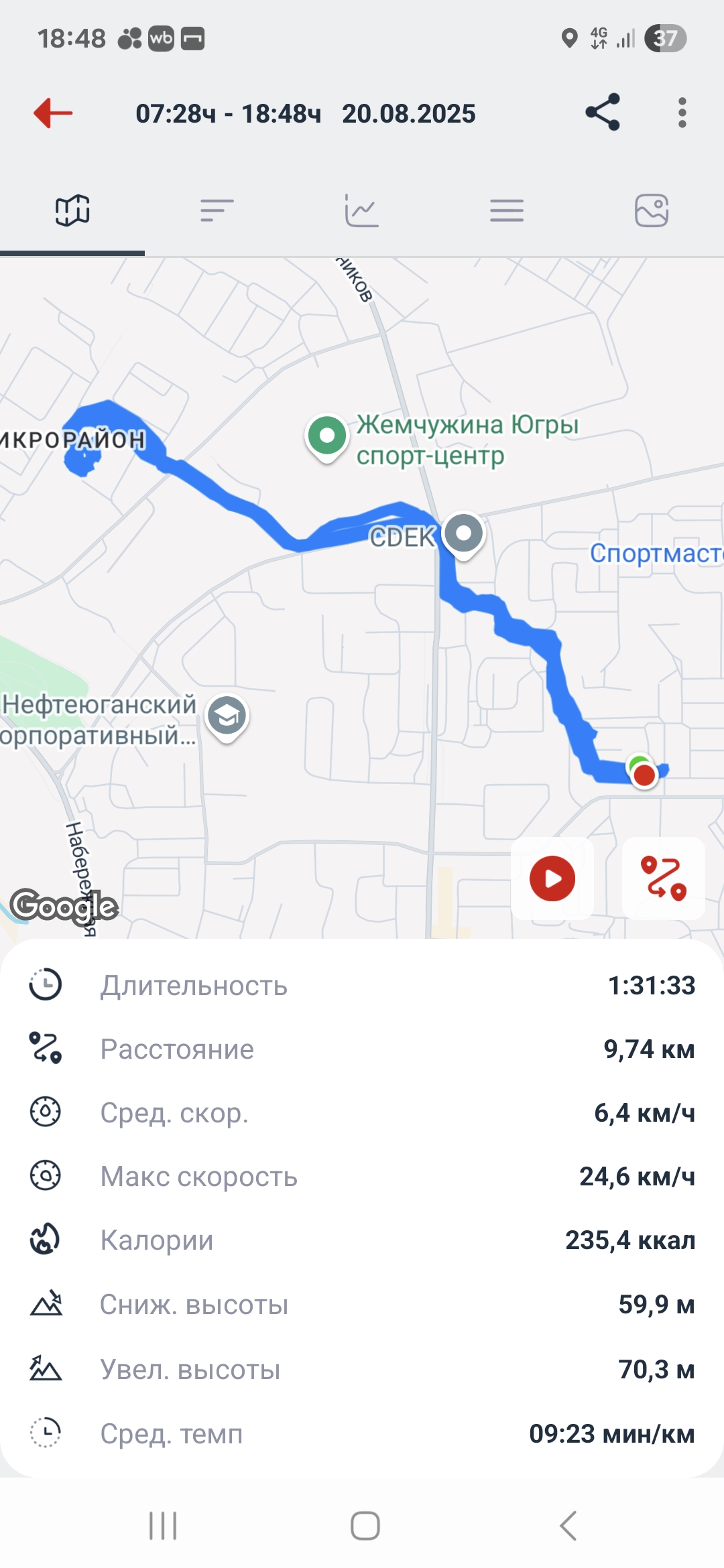Viewport: 724px width, 1568px height.
Task: Open recent apps from navigation bar
Action: [x=163, y=1526]
